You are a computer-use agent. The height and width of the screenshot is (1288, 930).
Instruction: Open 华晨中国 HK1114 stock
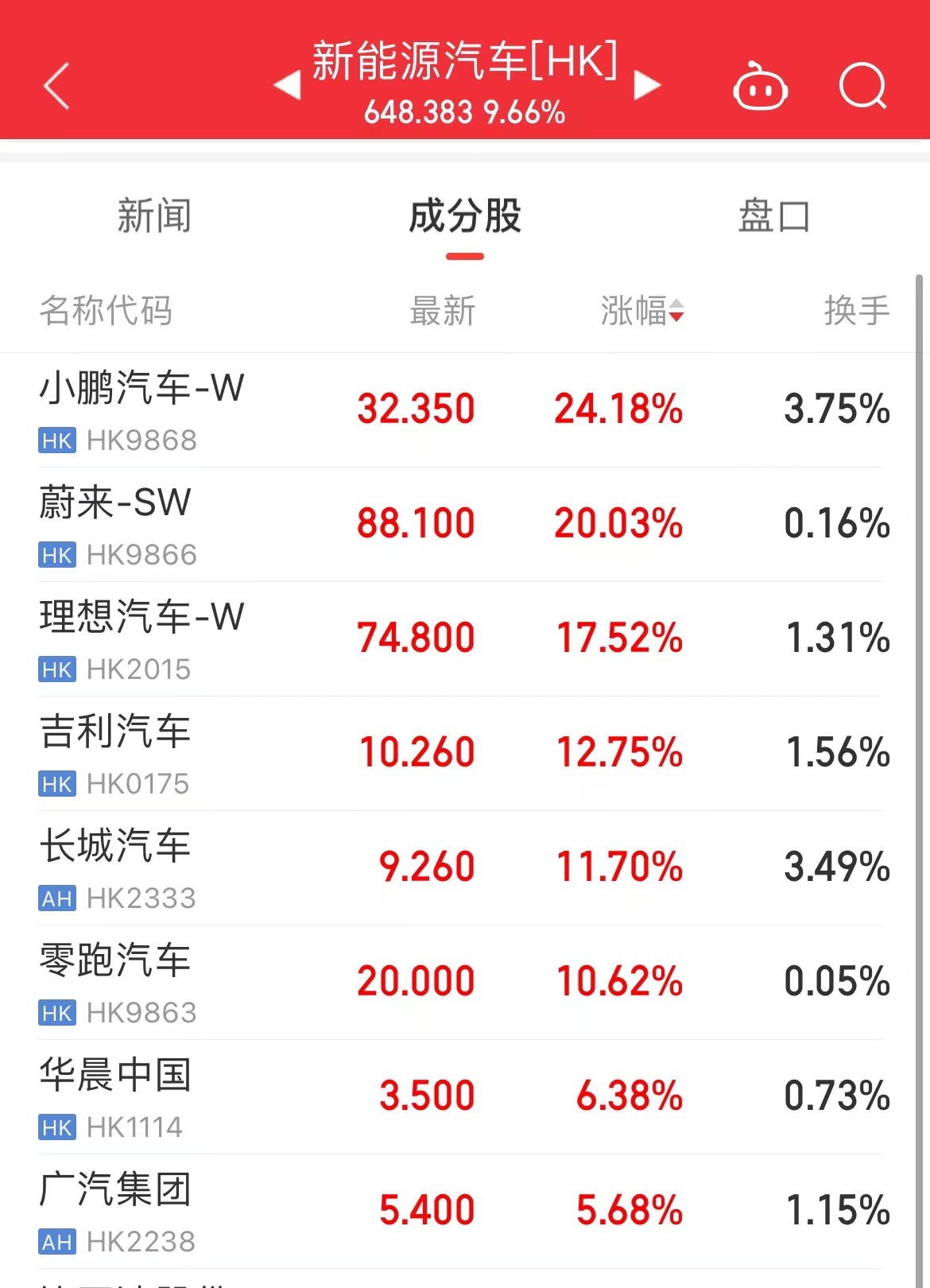(115, 1096)
